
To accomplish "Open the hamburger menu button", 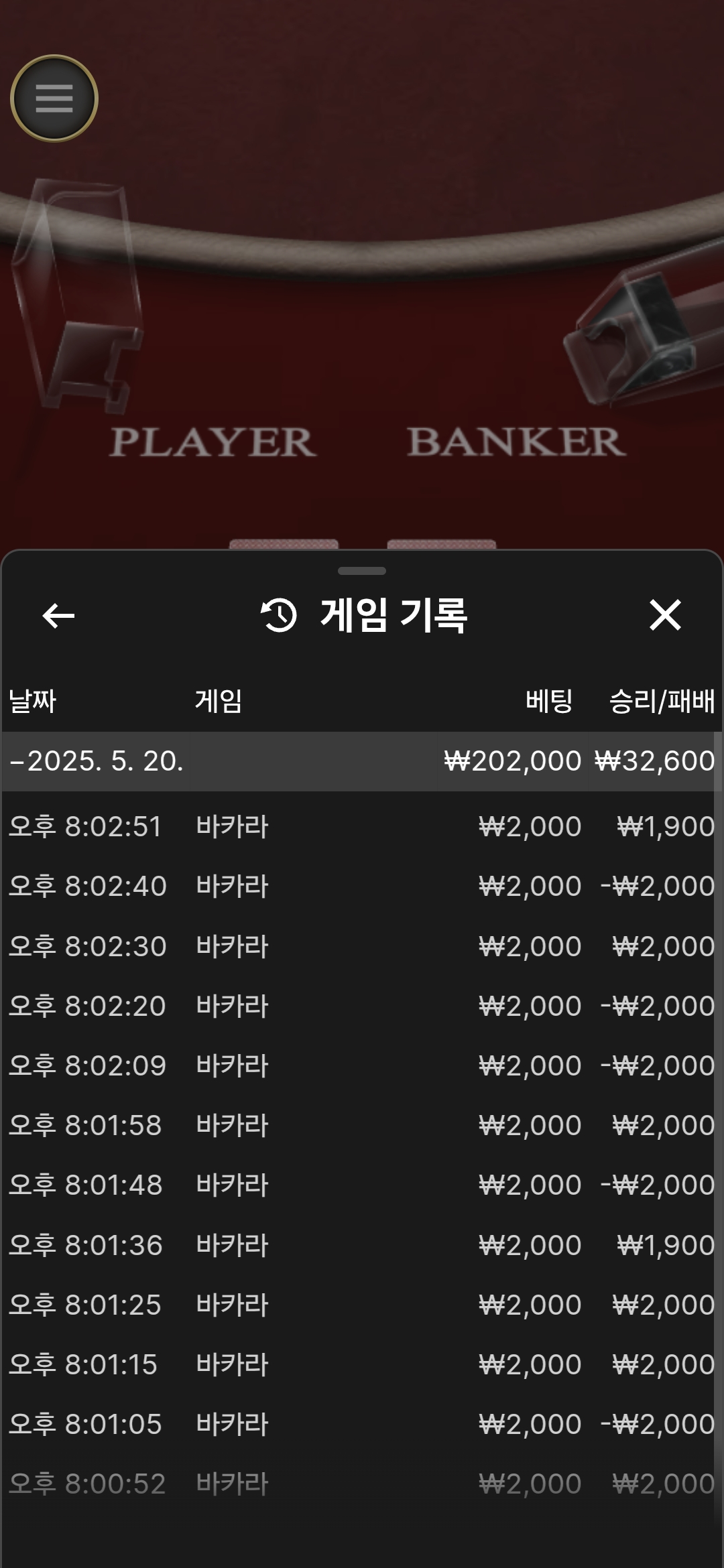I will (x=54, y=99).
